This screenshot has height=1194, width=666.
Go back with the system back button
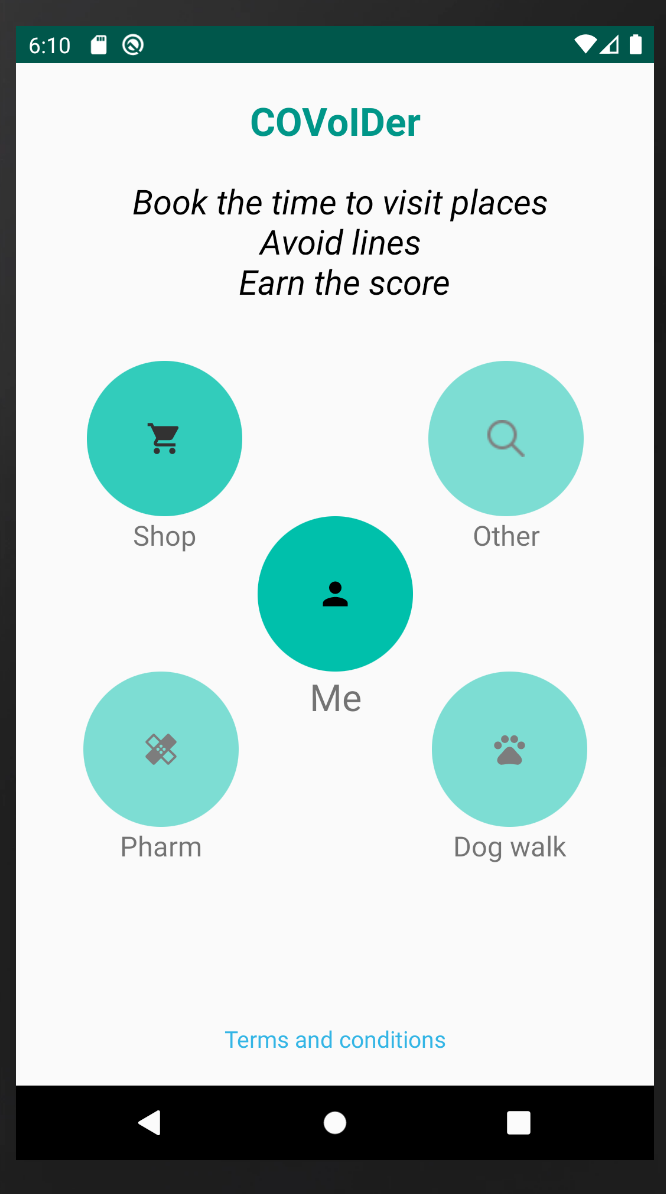click(150, 1123)
